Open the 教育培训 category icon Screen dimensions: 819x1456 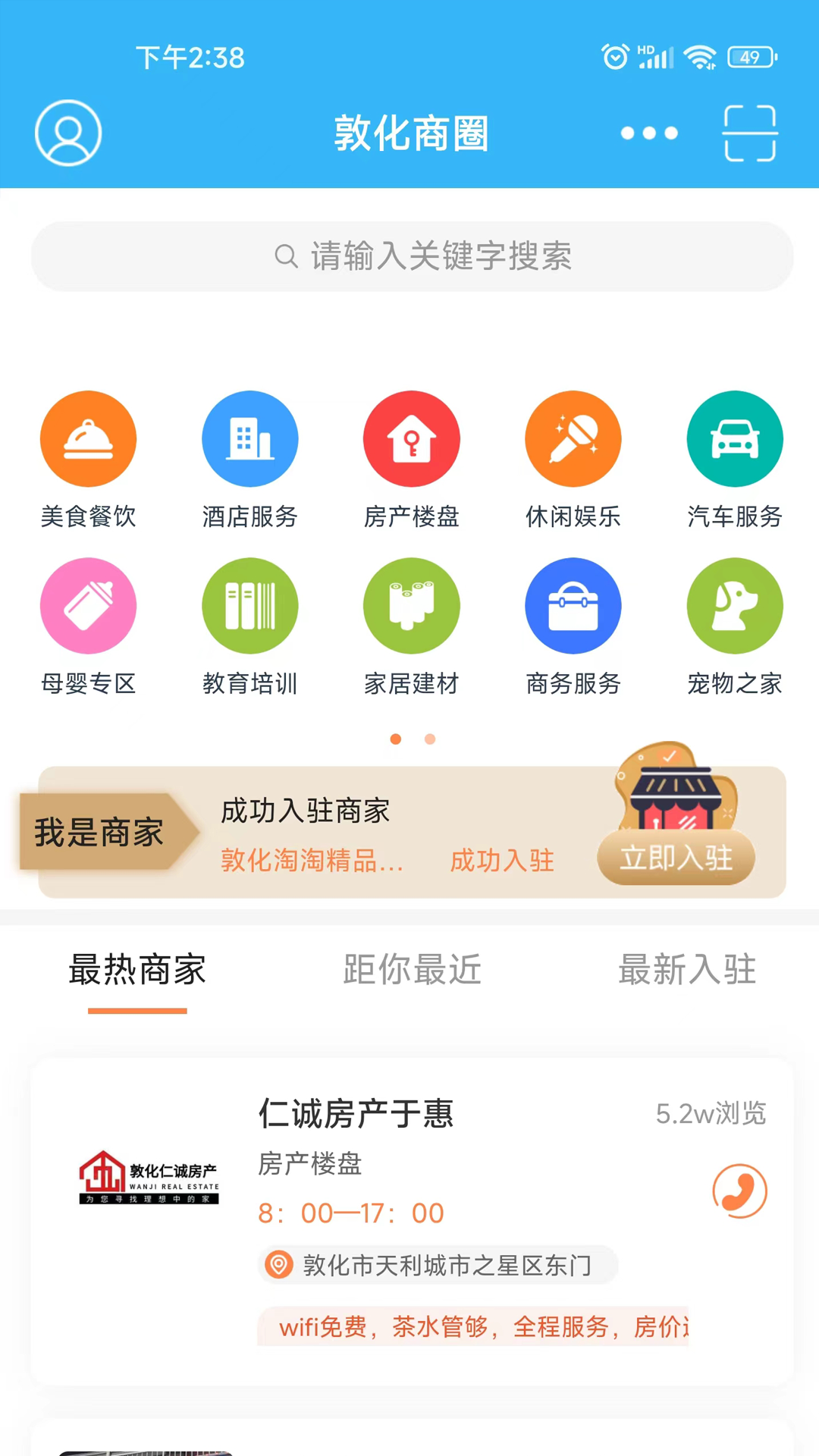[250, 605]
